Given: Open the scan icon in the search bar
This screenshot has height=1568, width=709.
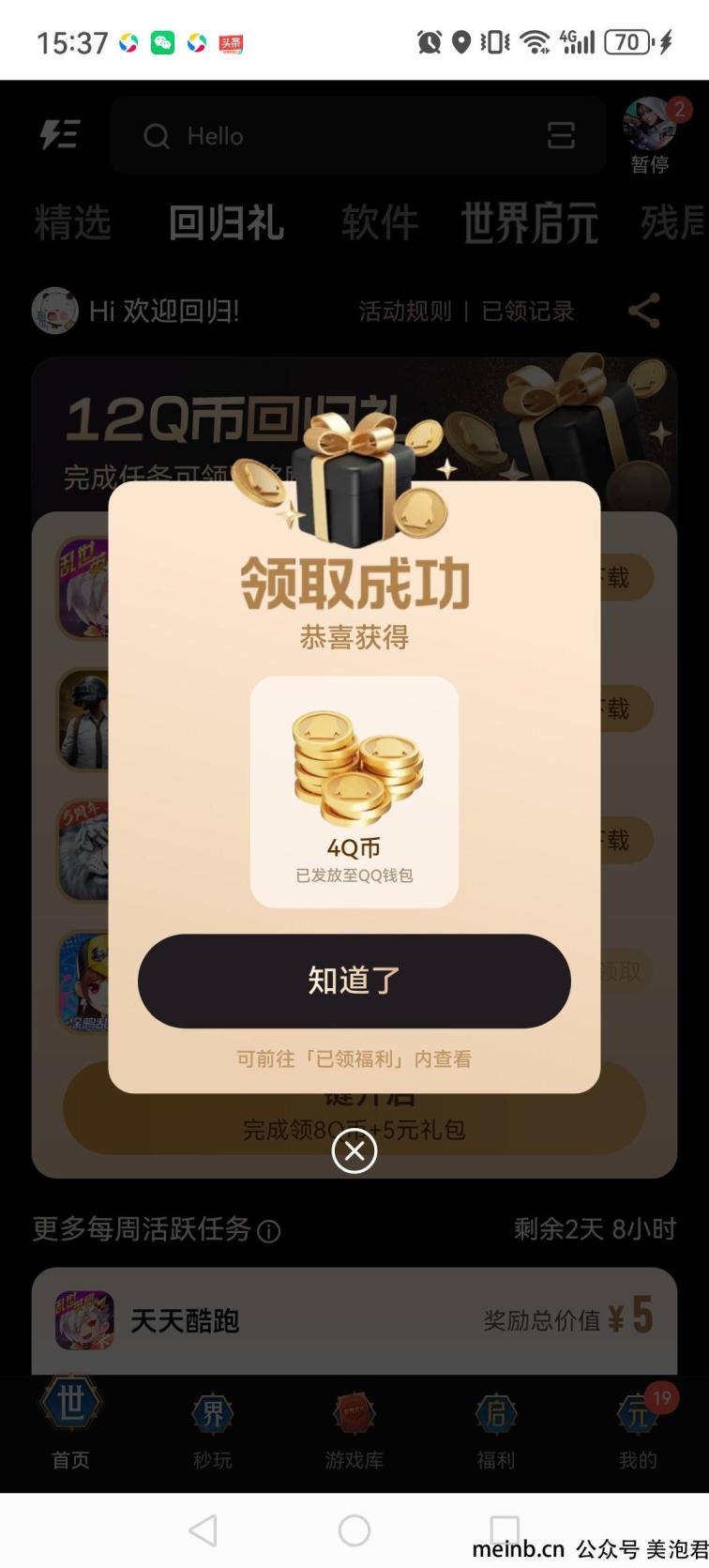Looking at the screenshot, I should (x=561, y=136).
